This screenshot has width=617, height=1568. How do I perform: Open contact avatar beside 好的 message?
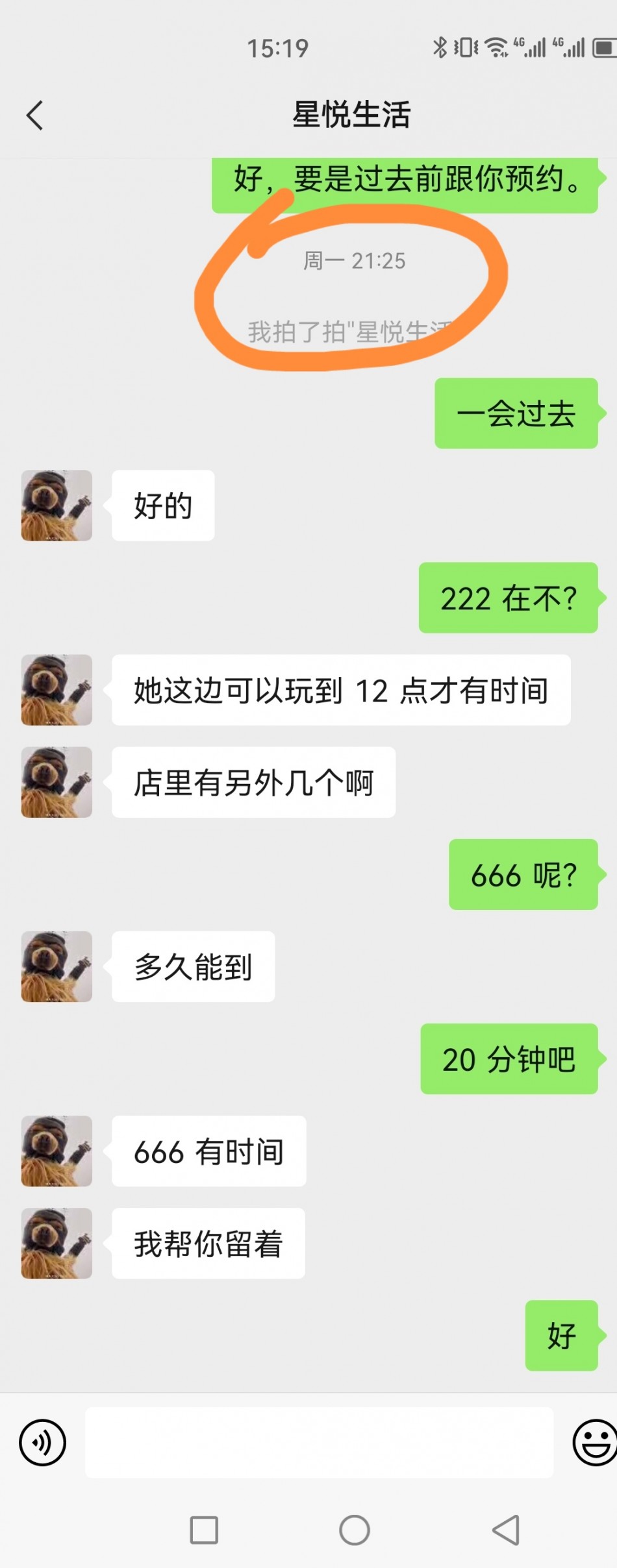(x=57, y=506)
